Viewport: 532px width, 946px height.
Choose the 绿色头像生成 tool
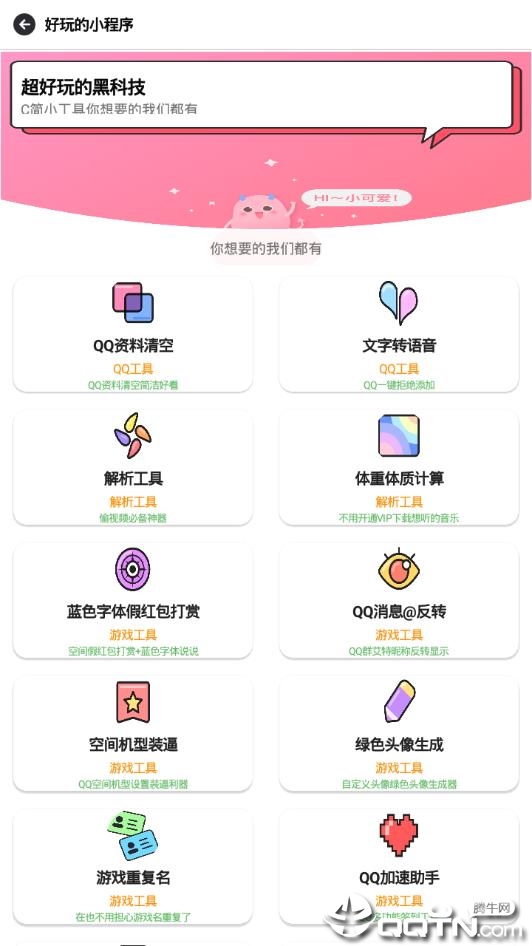[x=399, y=734]
